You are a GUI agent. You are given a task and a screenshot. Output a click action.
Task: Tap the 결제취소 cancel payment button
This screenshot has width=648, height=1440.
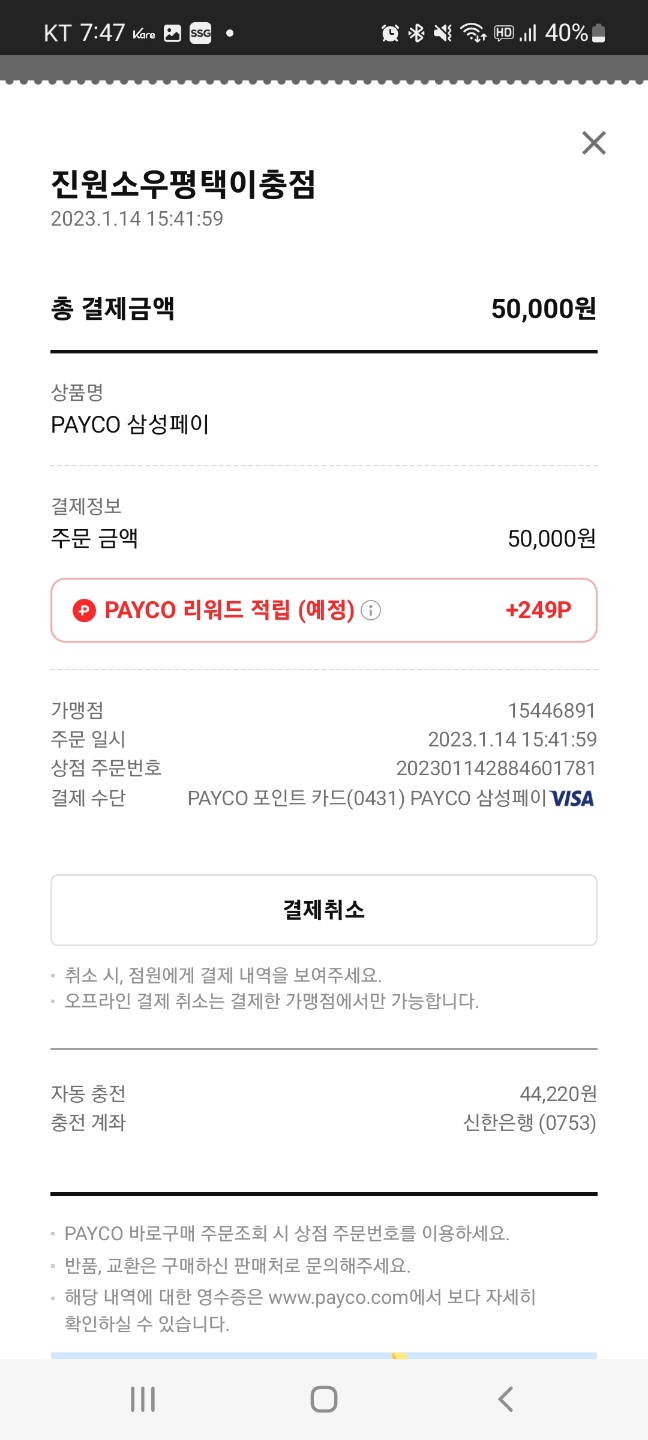(x=324, y=910)
